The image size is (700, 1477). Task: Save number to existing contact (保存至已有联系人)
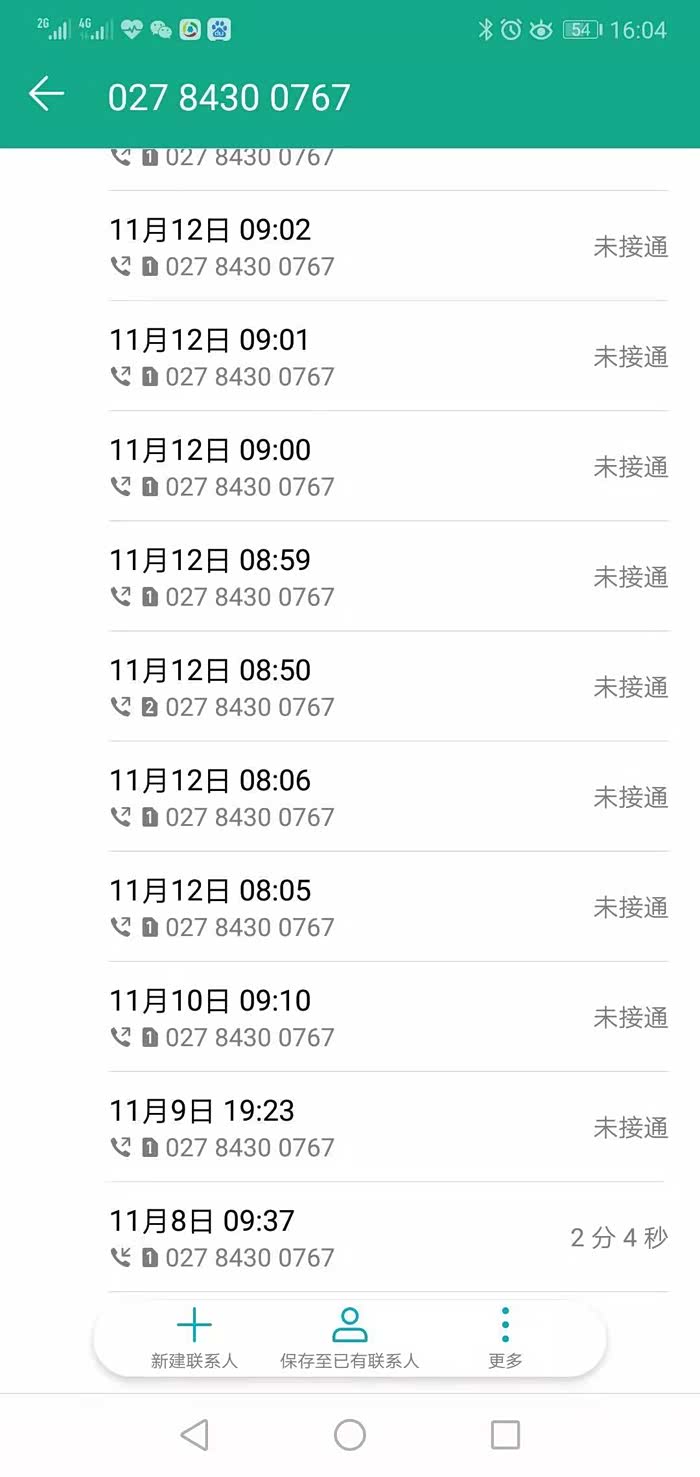349,1338
